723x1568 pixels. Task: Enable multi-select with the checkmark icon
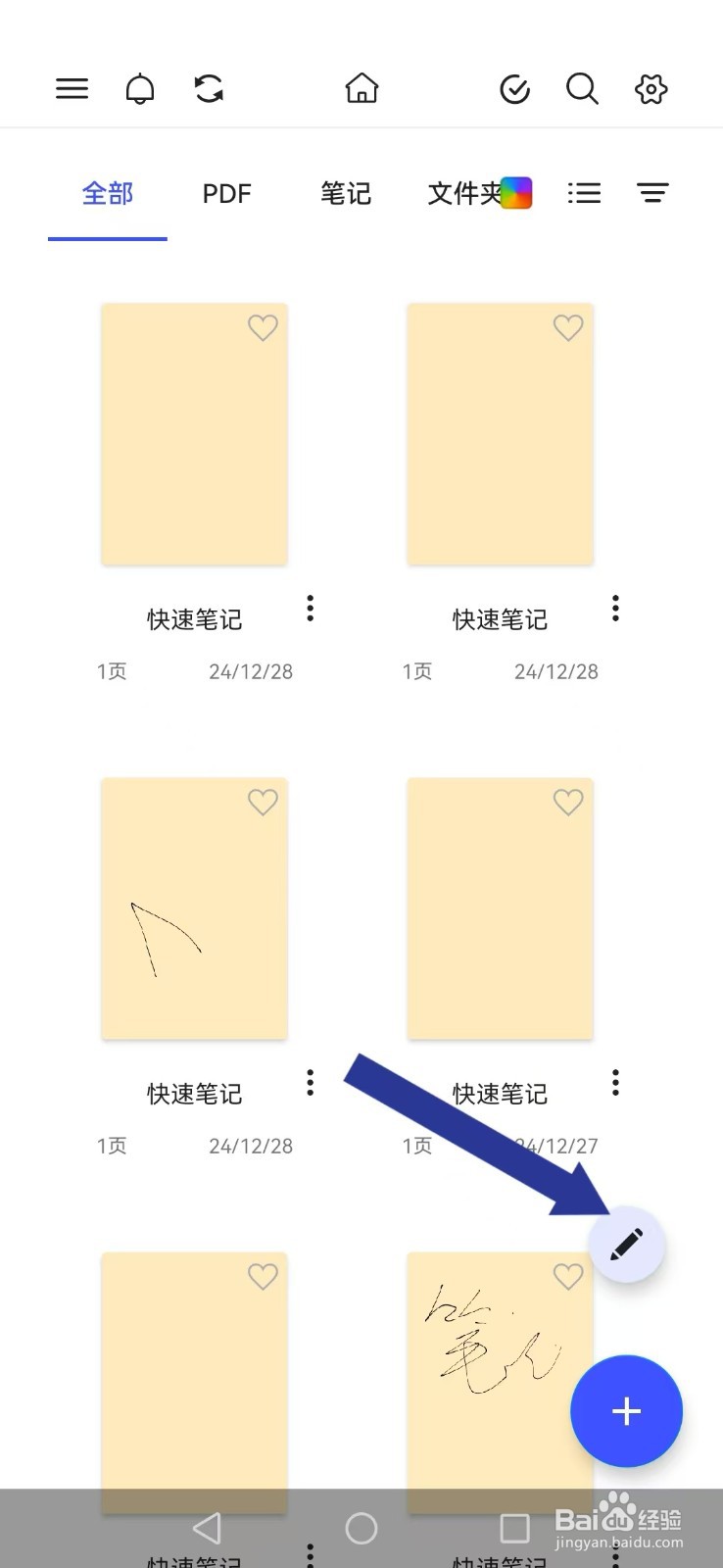pos(514,88)
